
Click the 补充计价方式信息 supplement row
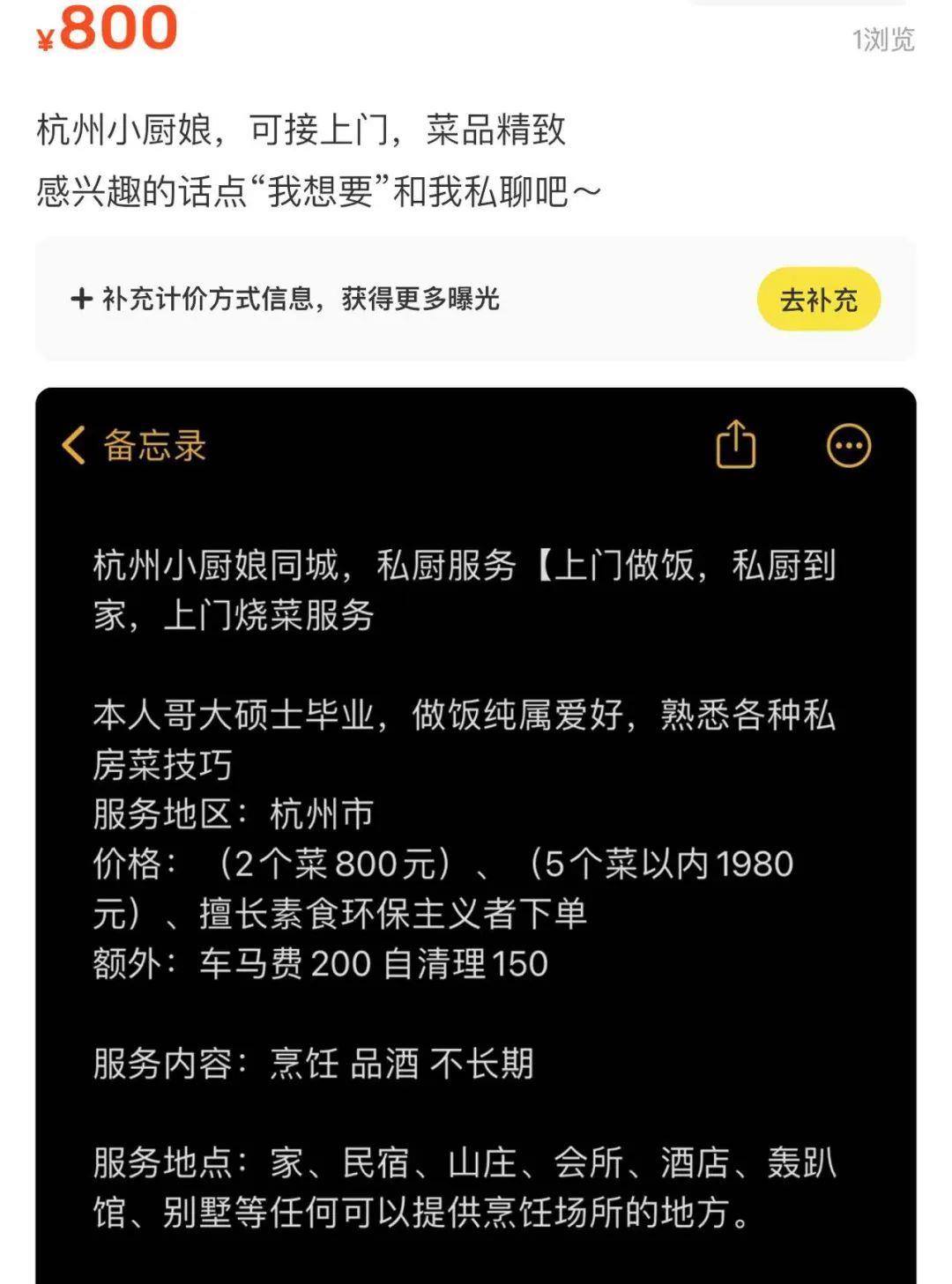pos(291,301)
